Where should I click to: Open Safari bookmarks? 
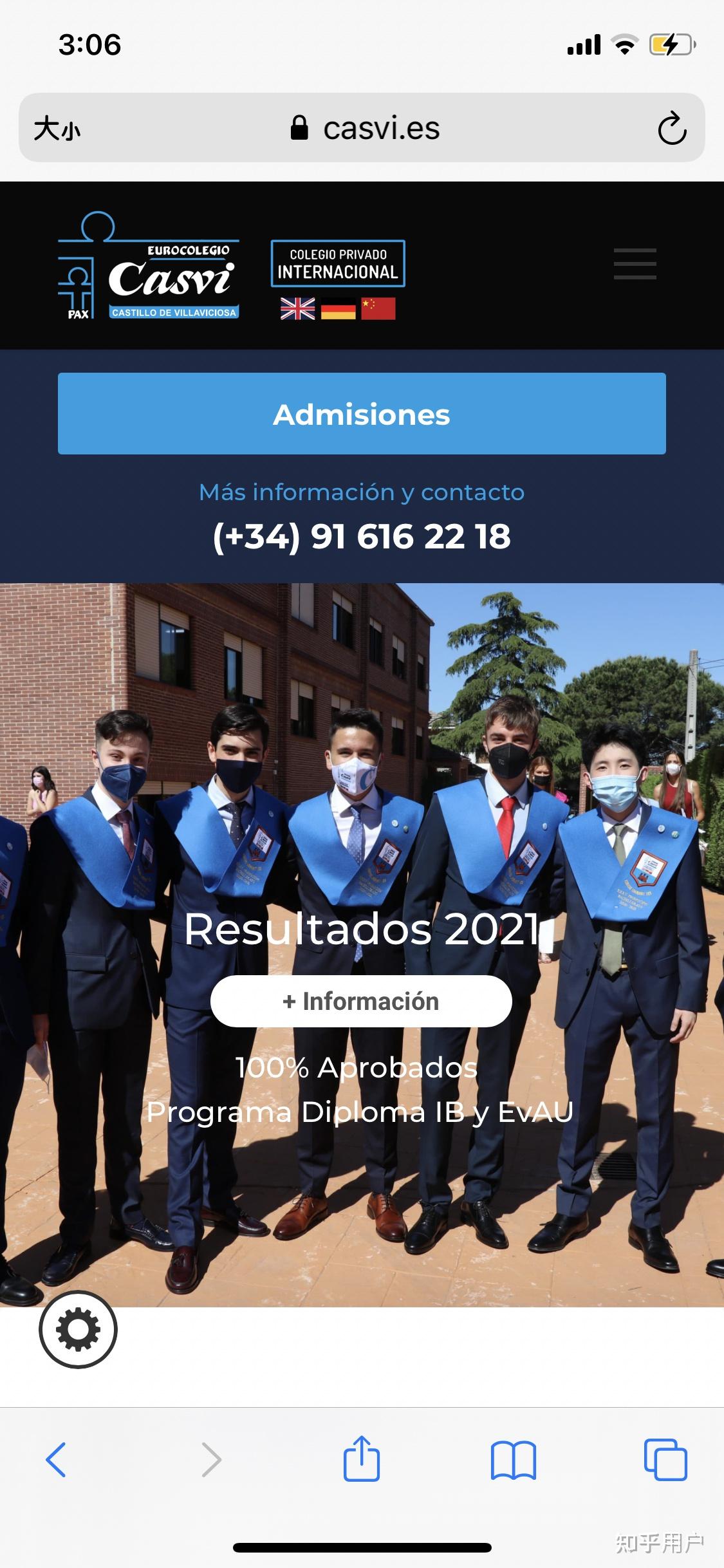point(513,1460)
